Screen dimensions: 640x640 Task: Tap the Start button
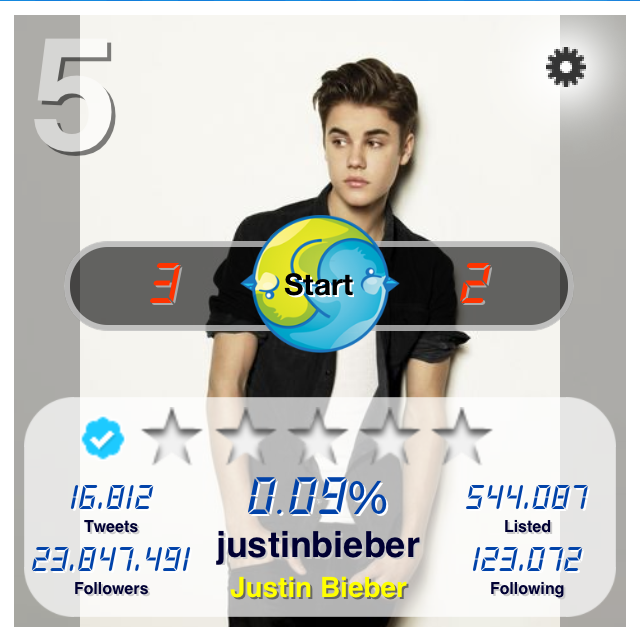pos(319,284)
